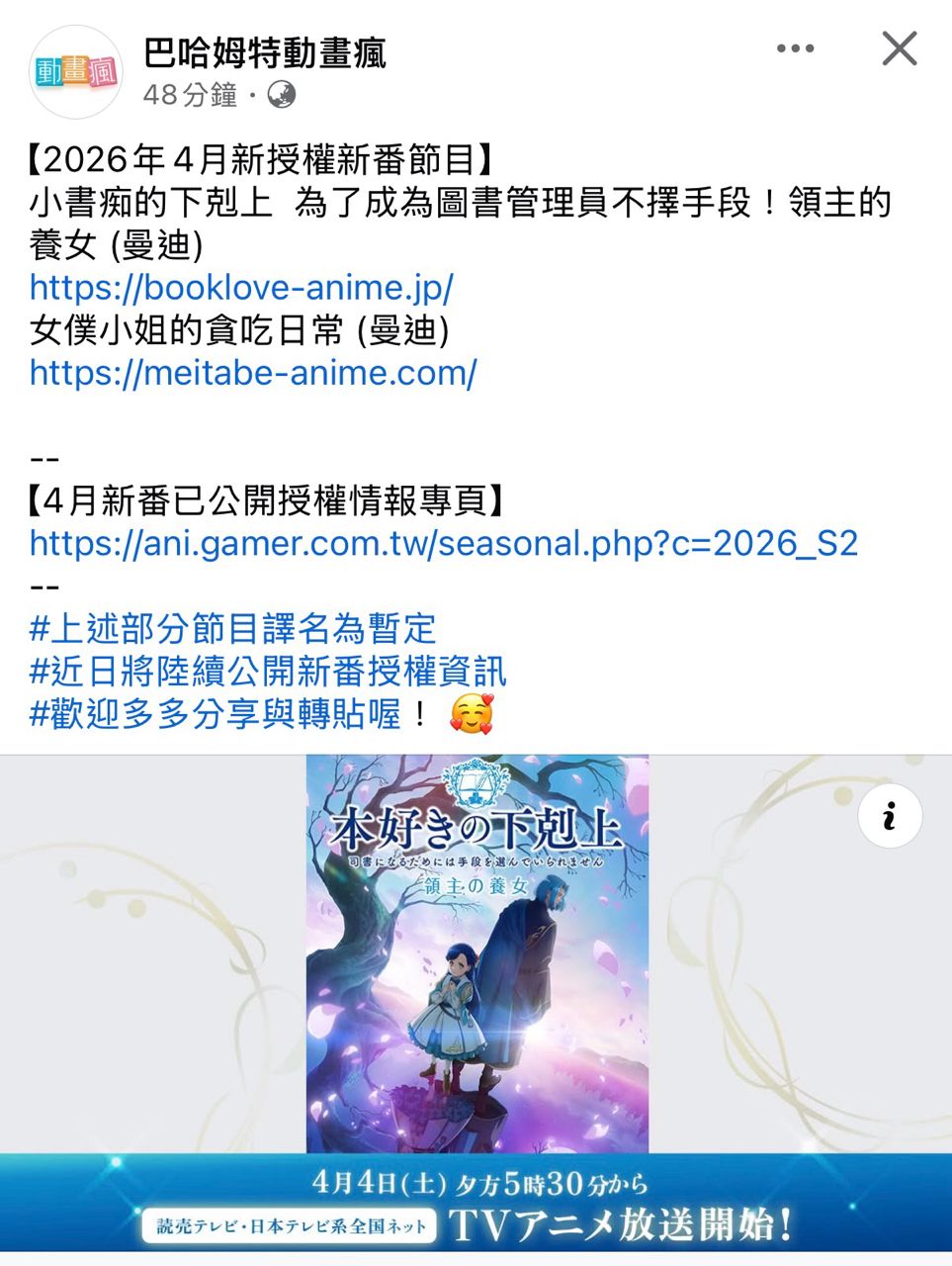Image resolution: width=952 pixels, height=1266 pixels.
Task: Open the booklove-anime.jp link
Action: [241, 288]
